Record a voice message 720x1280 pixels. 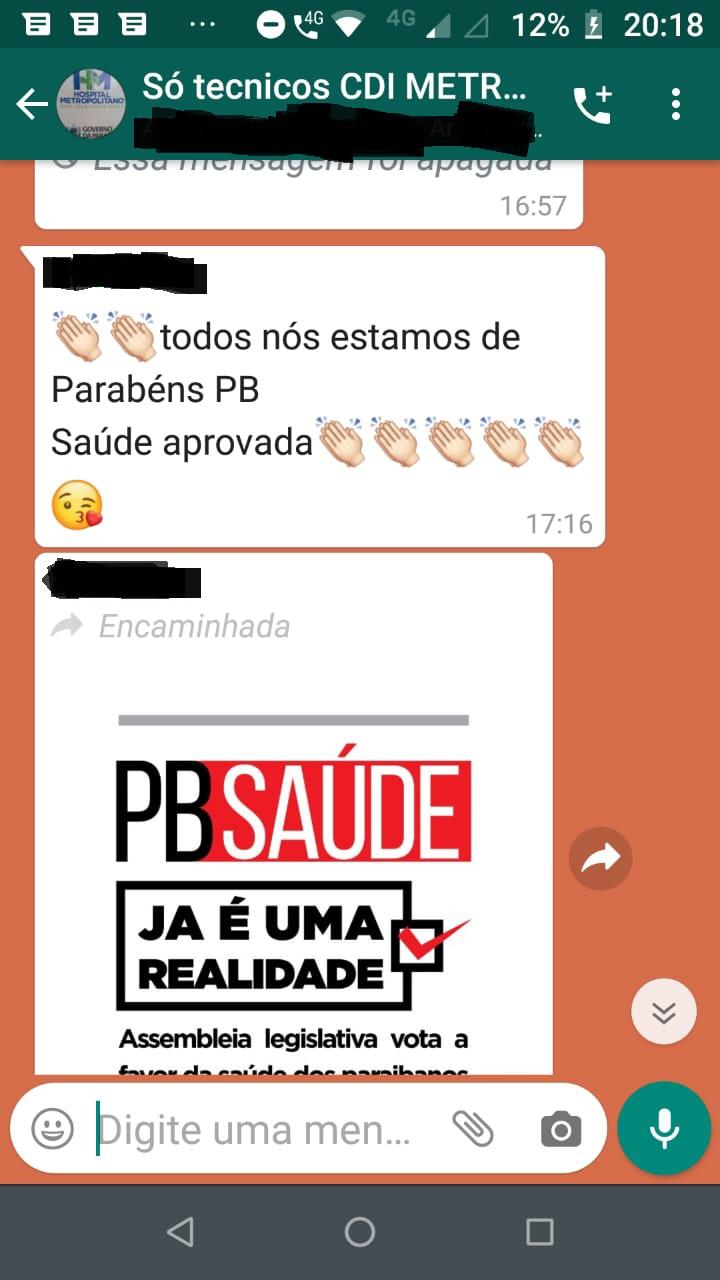(x=664, y=1128)
